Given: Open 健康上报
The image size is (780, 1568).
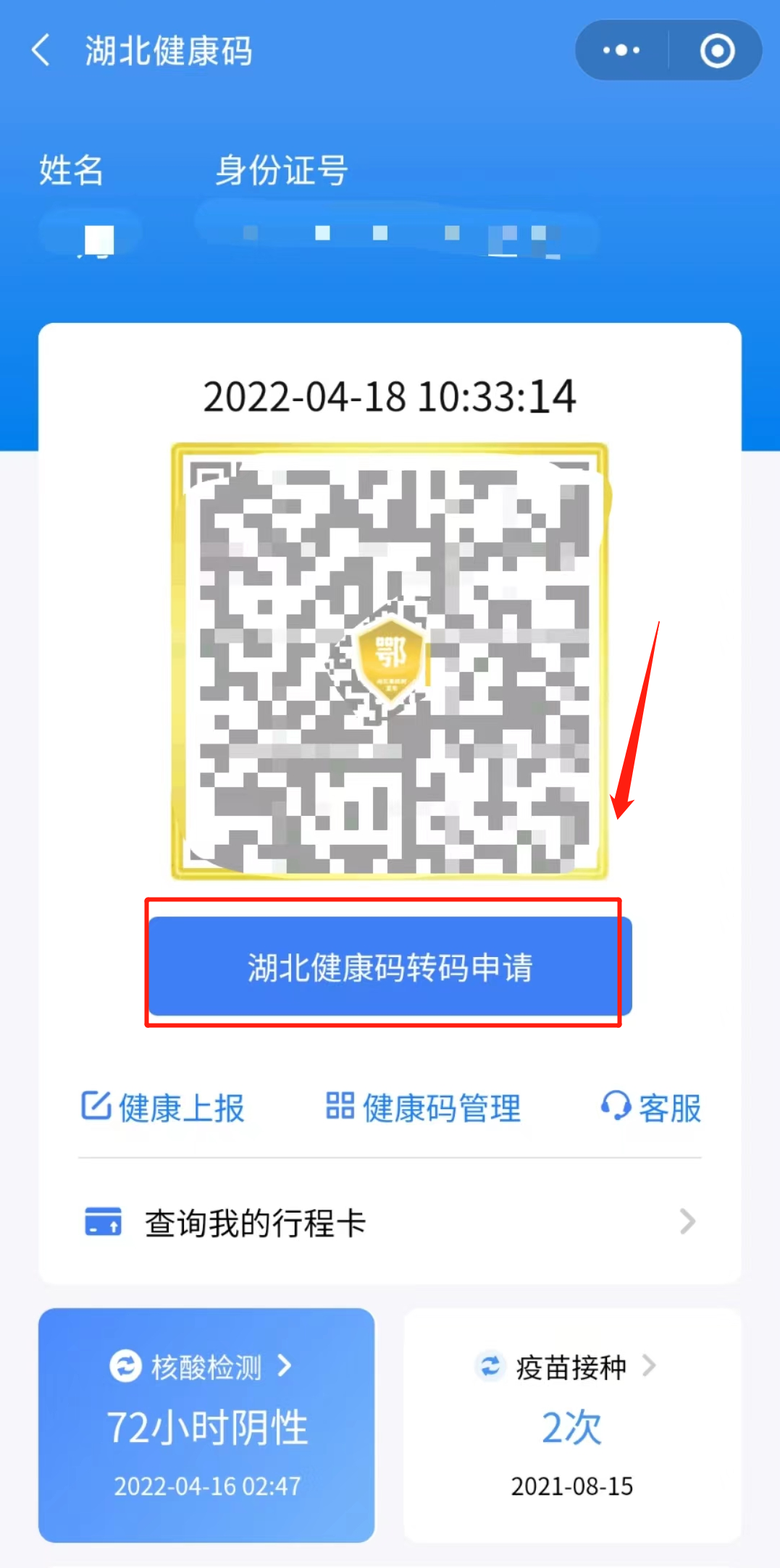Looking at the screenshot, I should [162, 1108].
